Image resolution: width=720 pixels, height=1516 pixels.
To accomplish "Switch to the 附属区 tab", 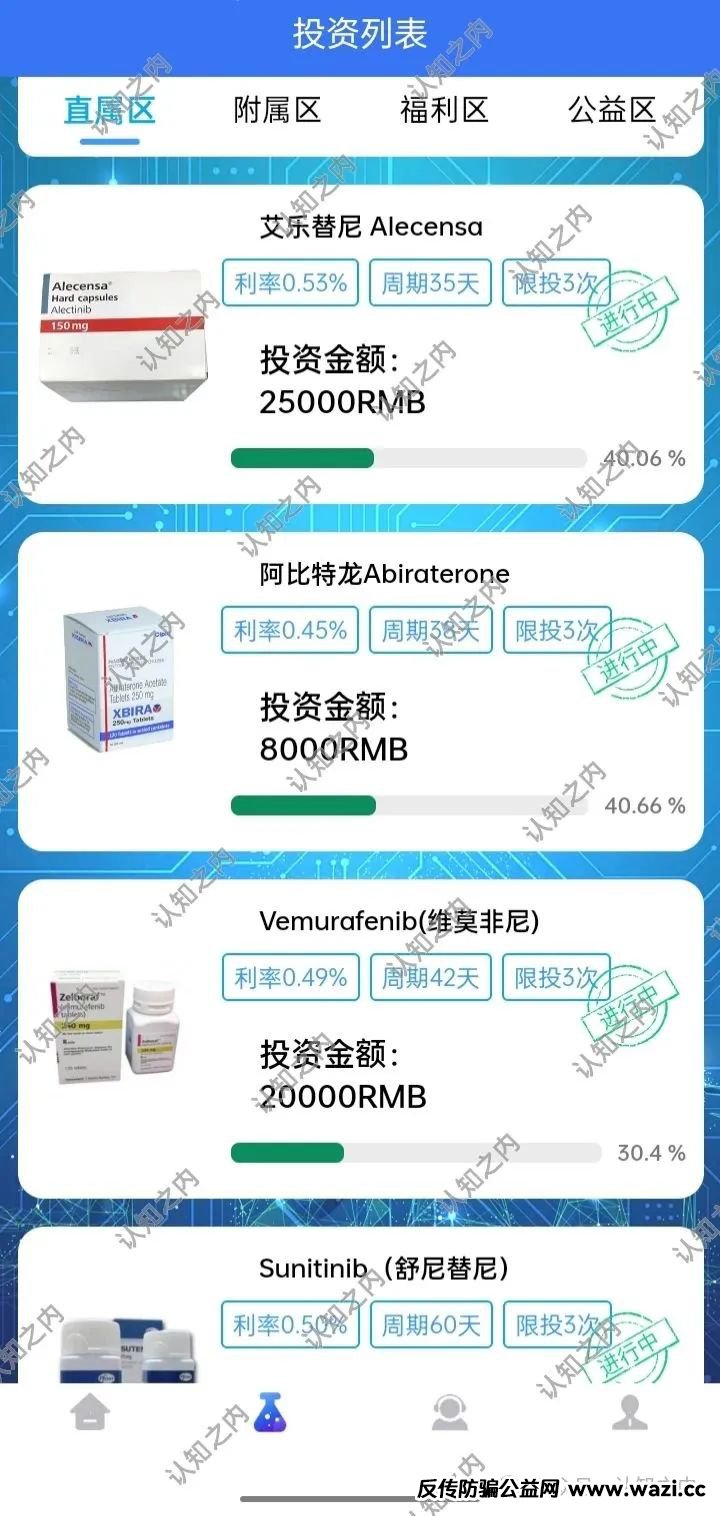I will (277, 110).
